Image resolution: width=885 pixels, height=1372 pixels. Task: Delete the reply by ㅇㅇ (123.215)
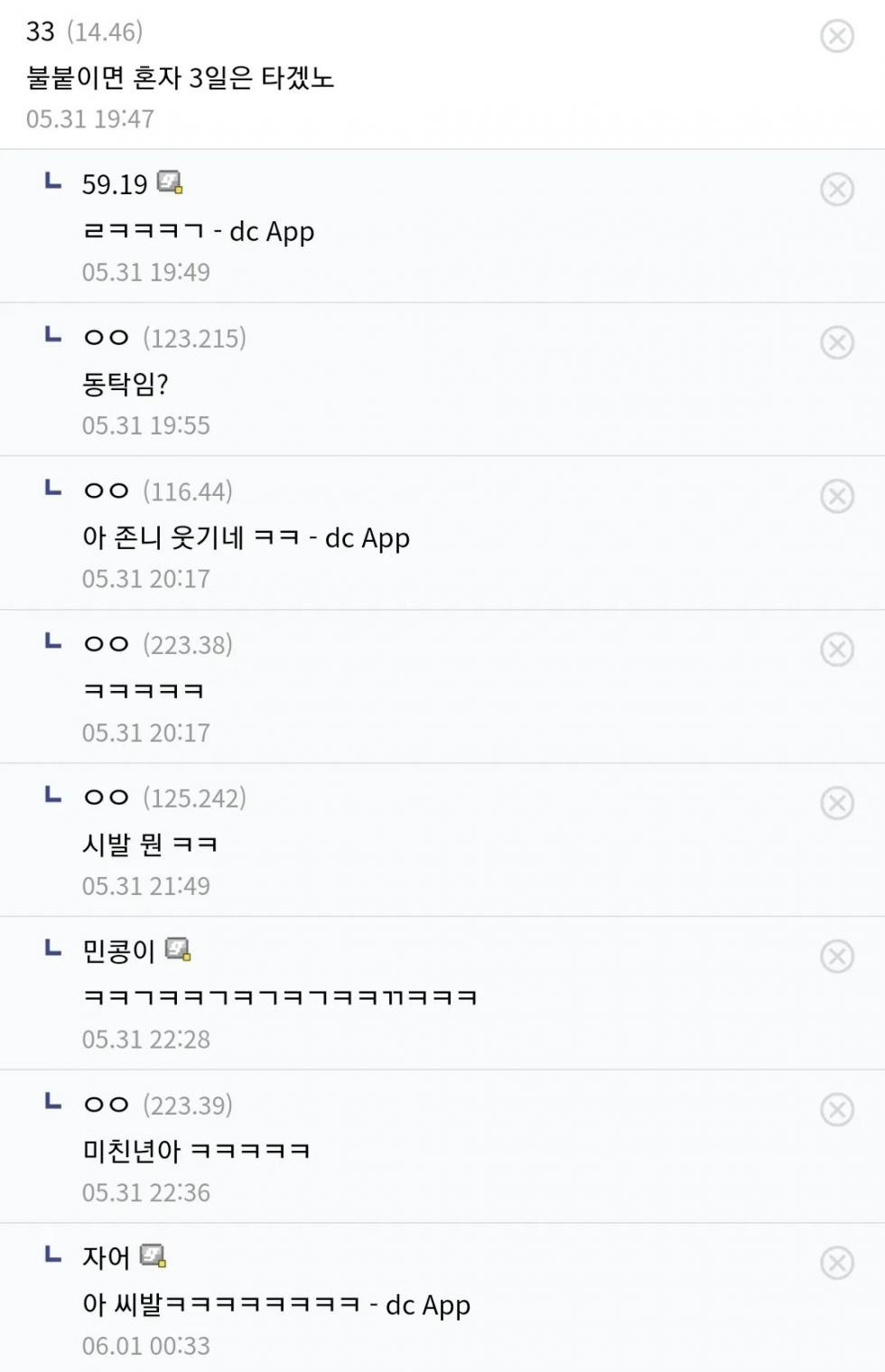click(836, 343)
